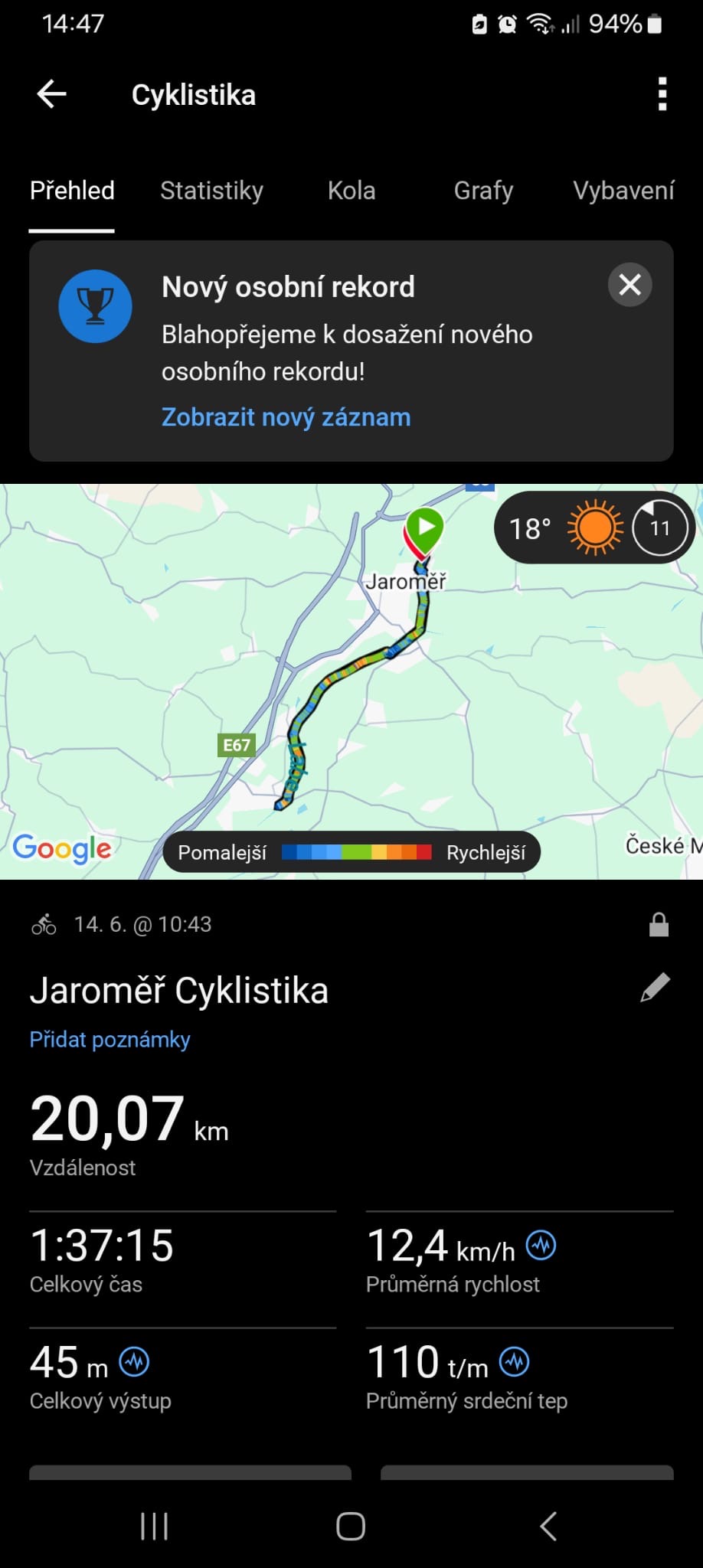Go to the home screen
The image size is (703, 1568).
(351, 1526)
